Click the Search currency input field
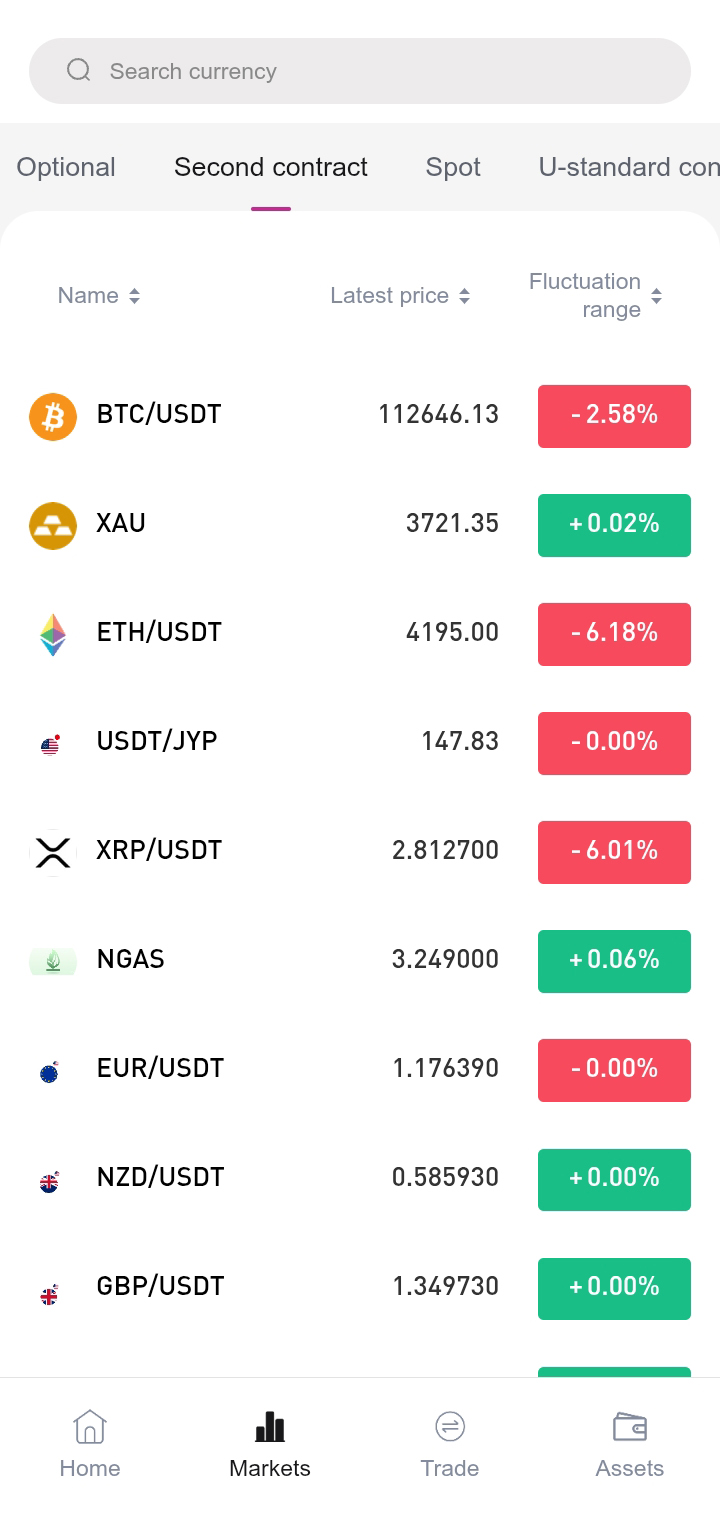 point(360,70)
